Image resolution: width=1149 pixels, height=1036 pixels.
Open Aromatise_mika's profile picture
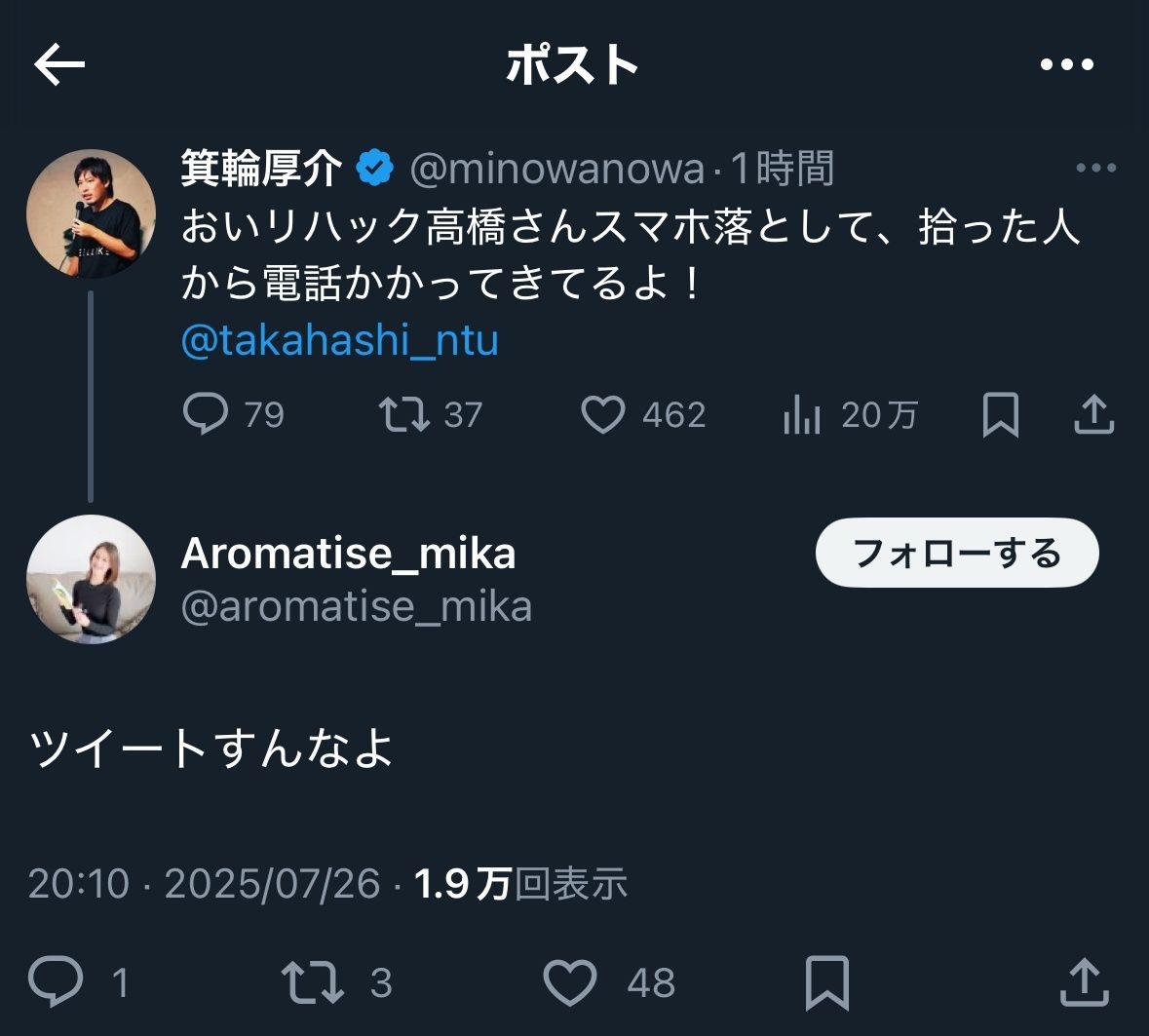click(91, 579)
